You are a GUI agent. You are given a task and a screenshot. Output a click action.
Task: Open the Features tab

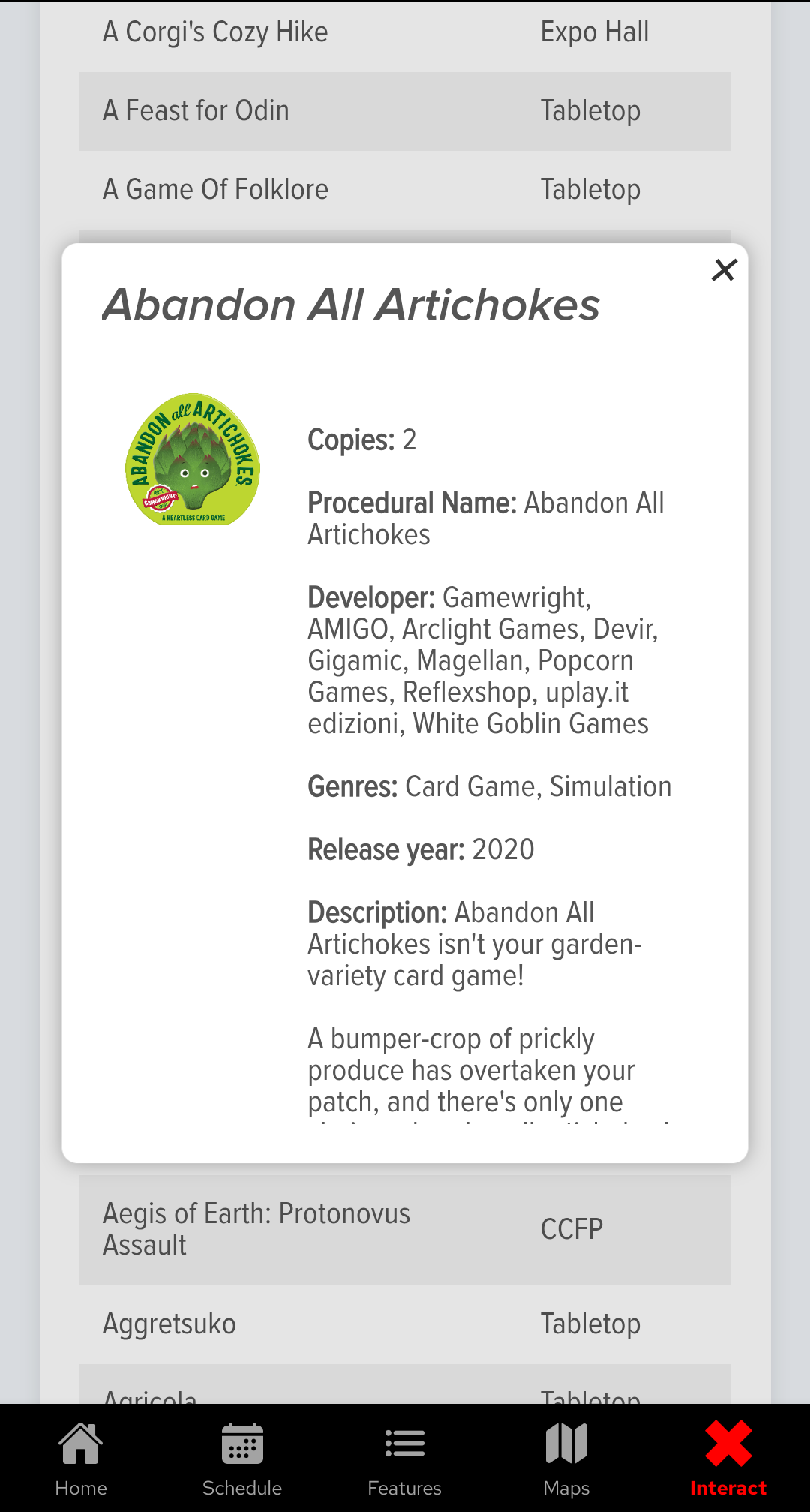pyautogui.click(x=405, y=1459)
